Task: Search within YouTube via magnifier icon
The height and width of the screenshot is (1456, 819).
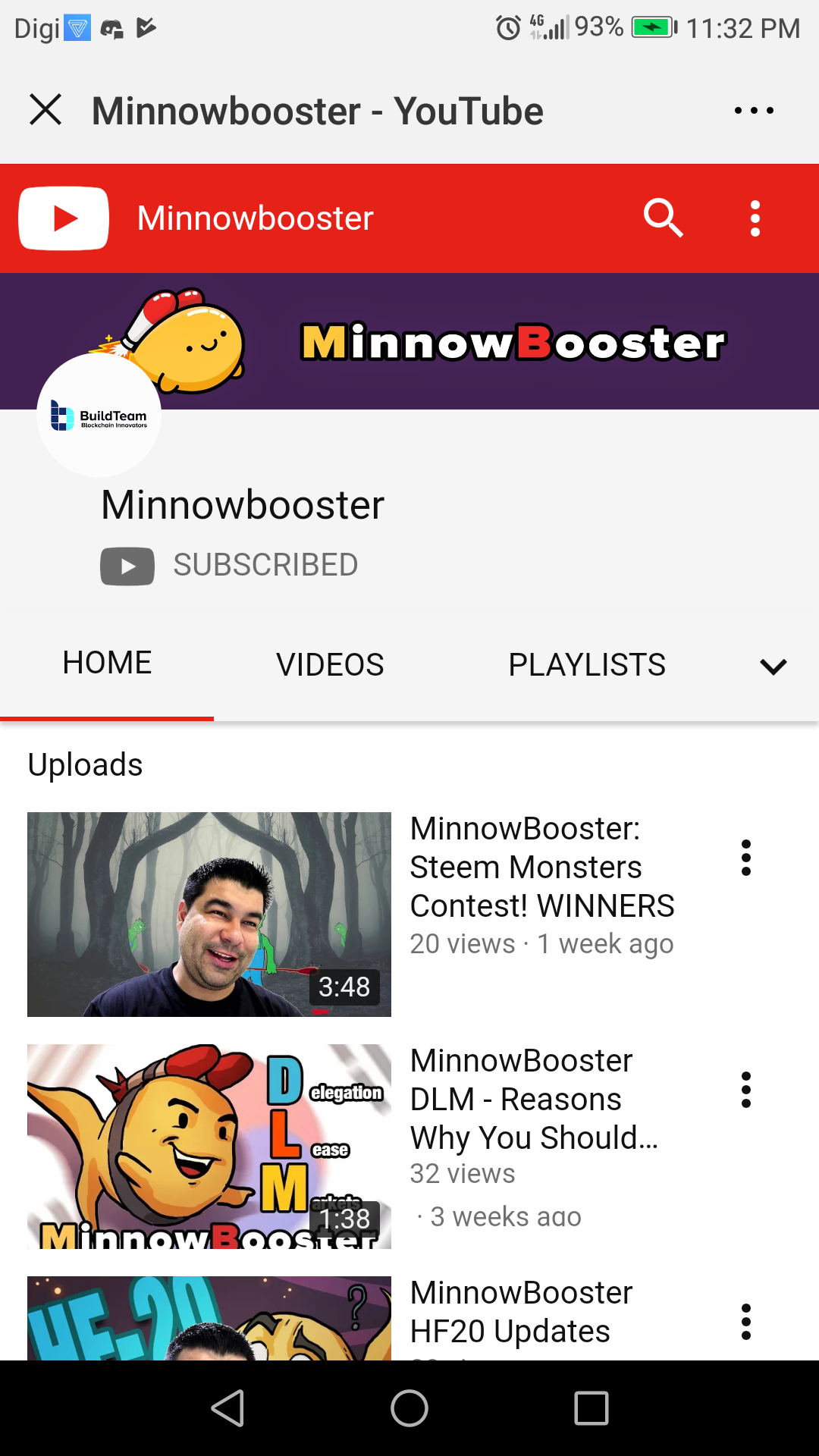Action: click(664, 218)
